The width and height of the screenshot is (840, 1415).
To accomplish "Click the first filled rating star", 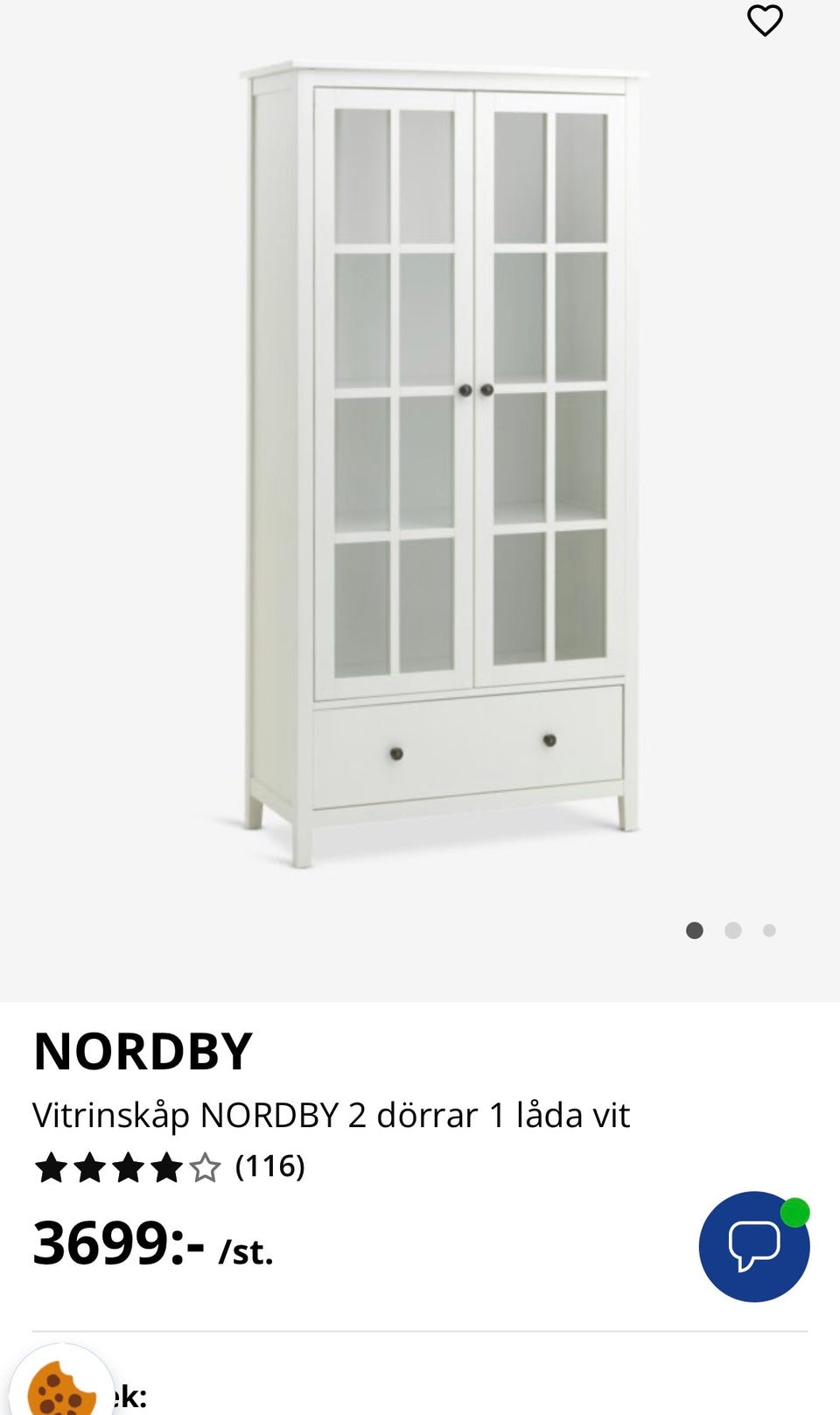I will 50,1167.
